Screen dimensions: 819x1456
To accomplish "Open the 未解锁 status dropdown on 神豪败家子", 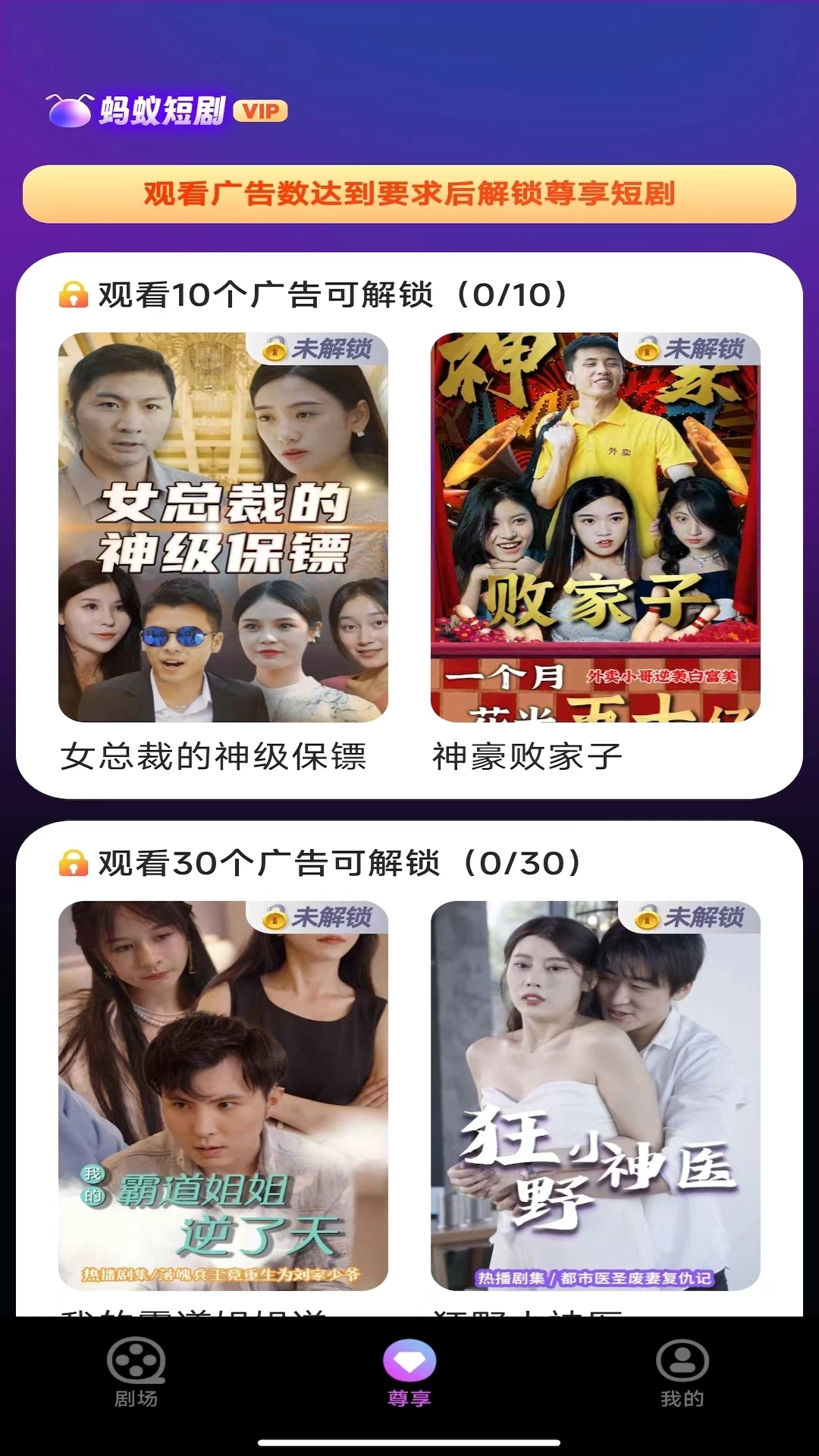I will click(x=694, y=350).
